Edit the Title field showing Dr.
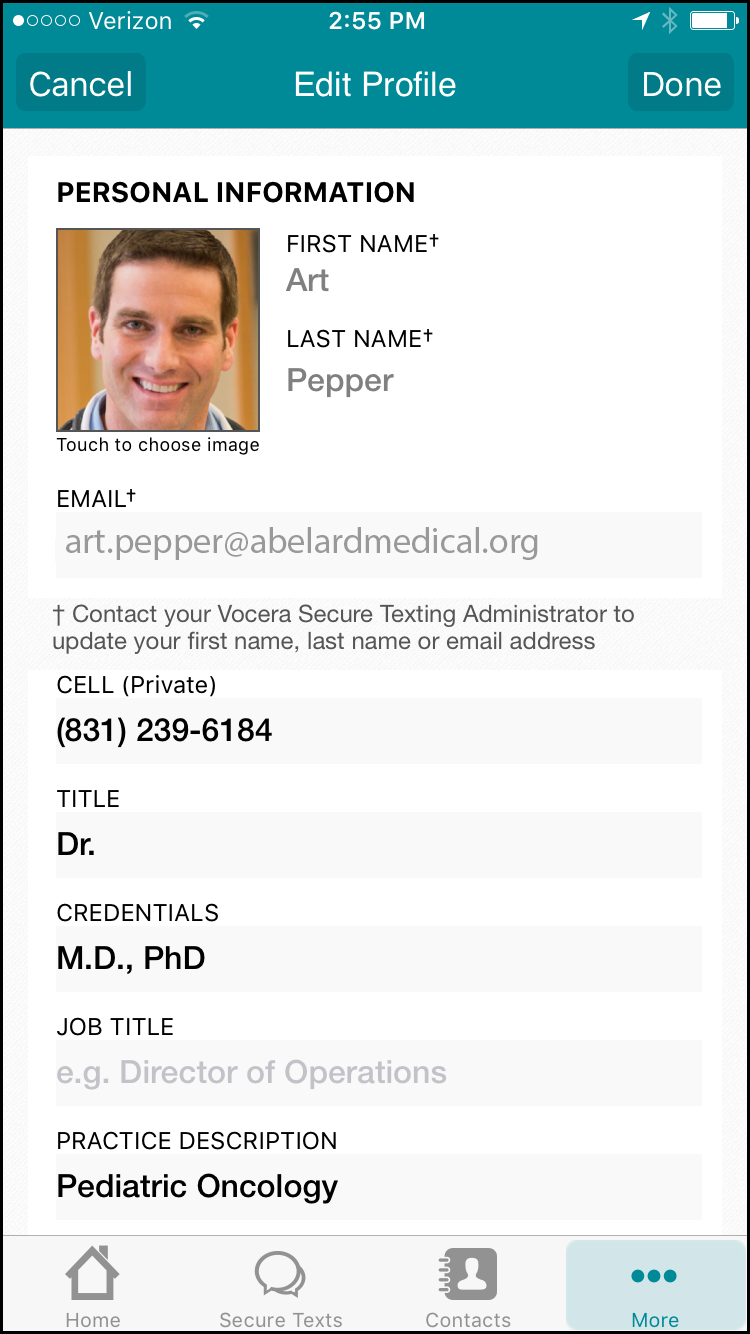The image size is (750, 1334). point(378,845)
